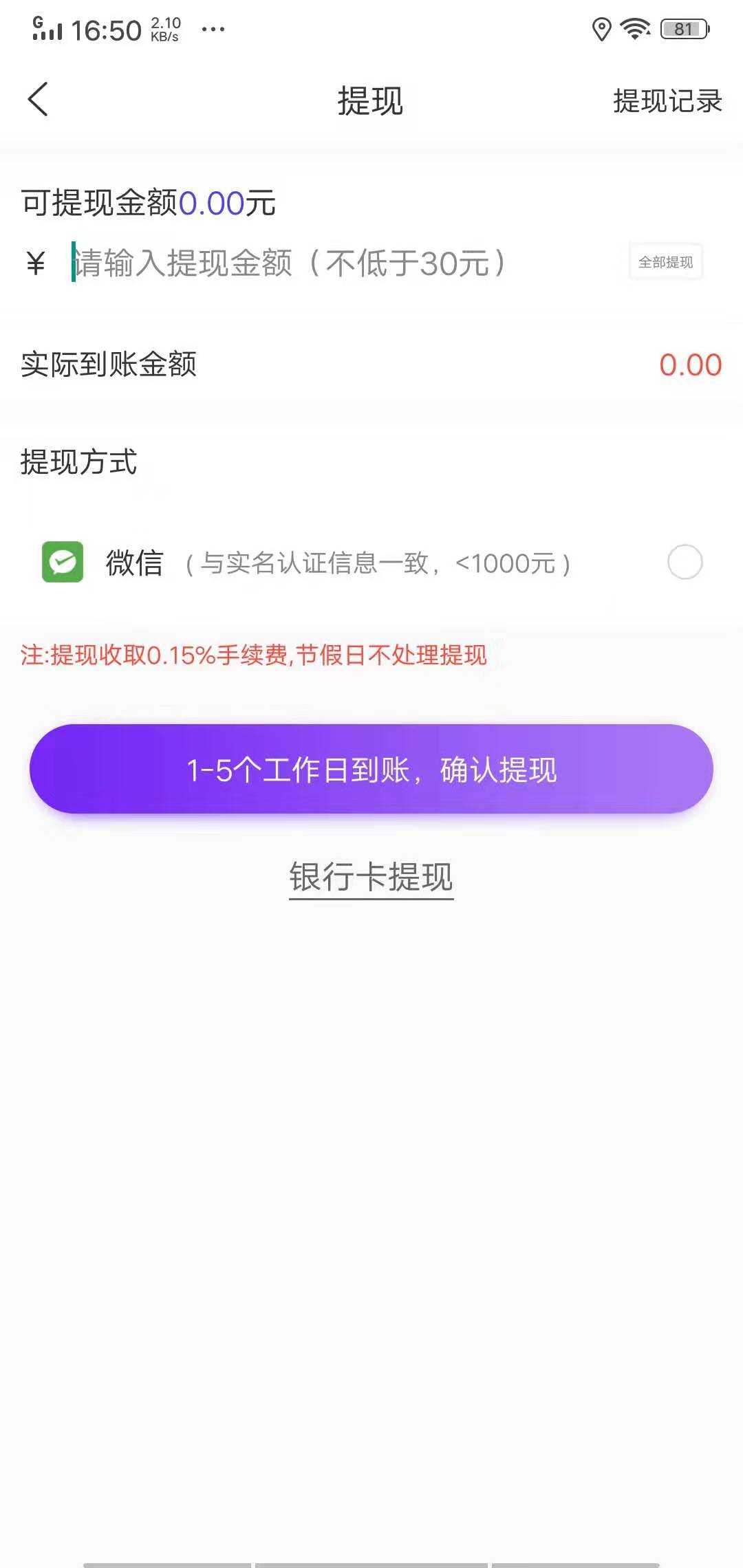Select the WeChat withdrawal radio button

pyautogui.click(x=685, y=562)
